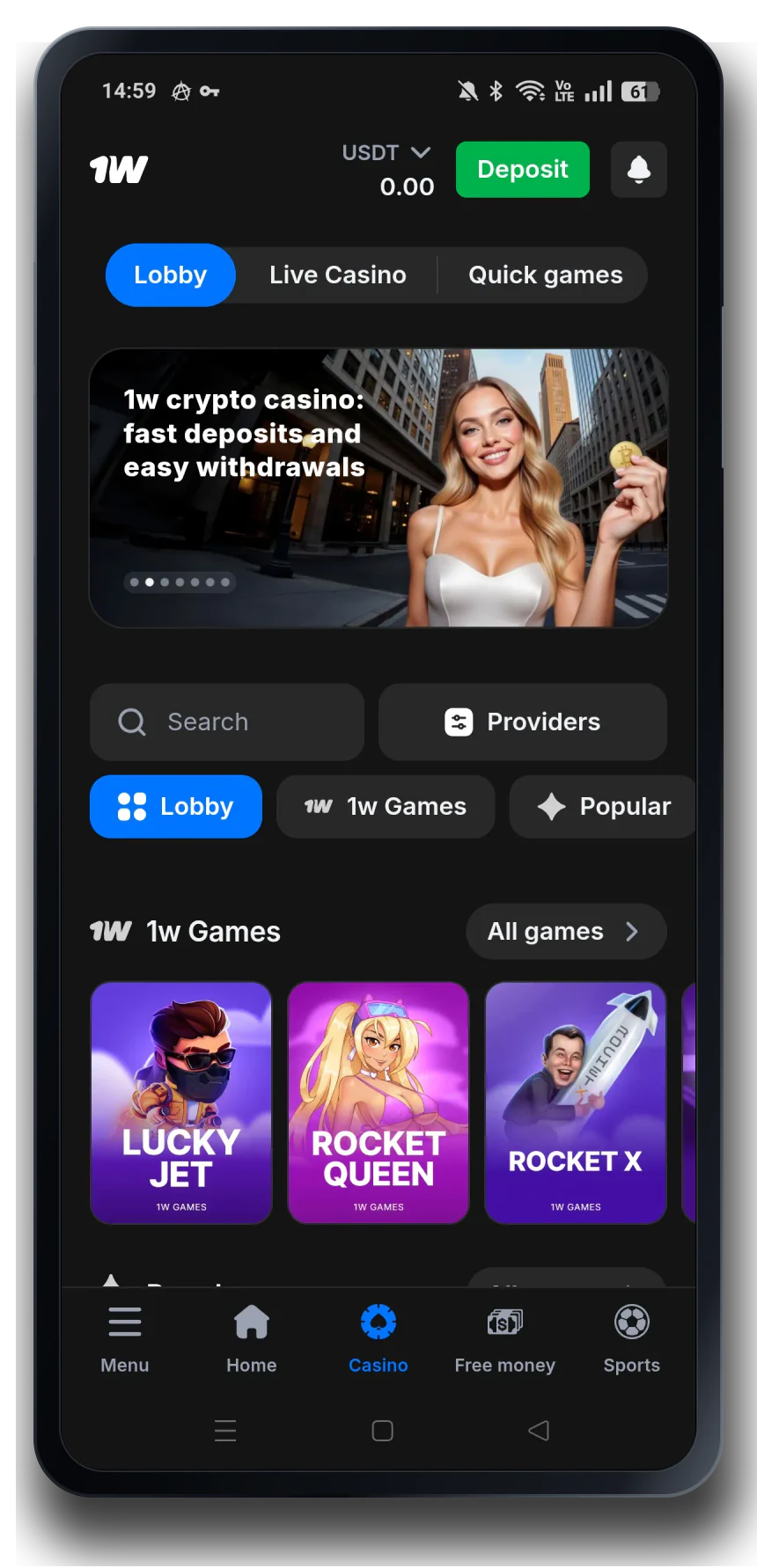The height and width of the screenshot is (1568, 757).
Task: Open the notifications bell
Action: click(x=638, y=169)
